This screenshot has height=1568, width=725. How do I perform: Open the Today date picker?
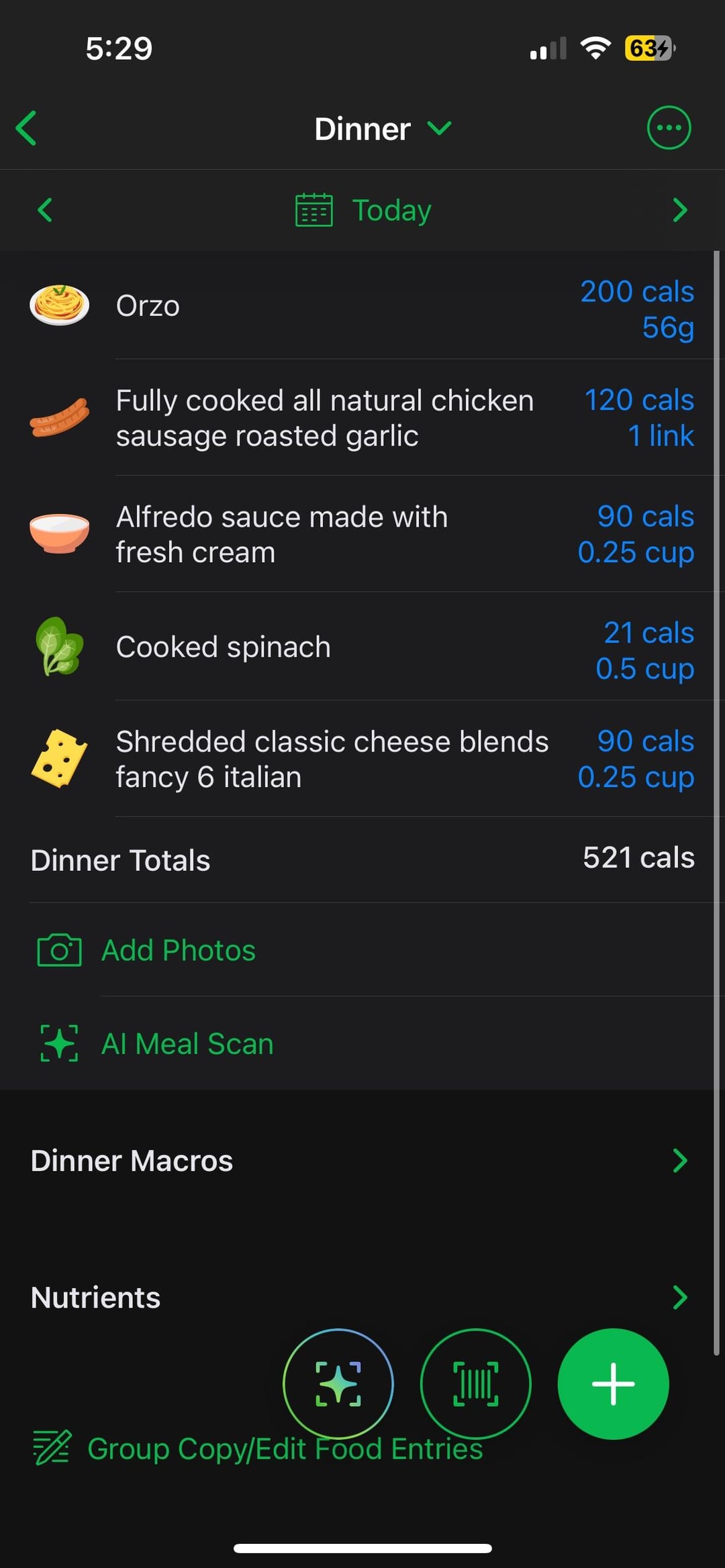tap(363, 211)
